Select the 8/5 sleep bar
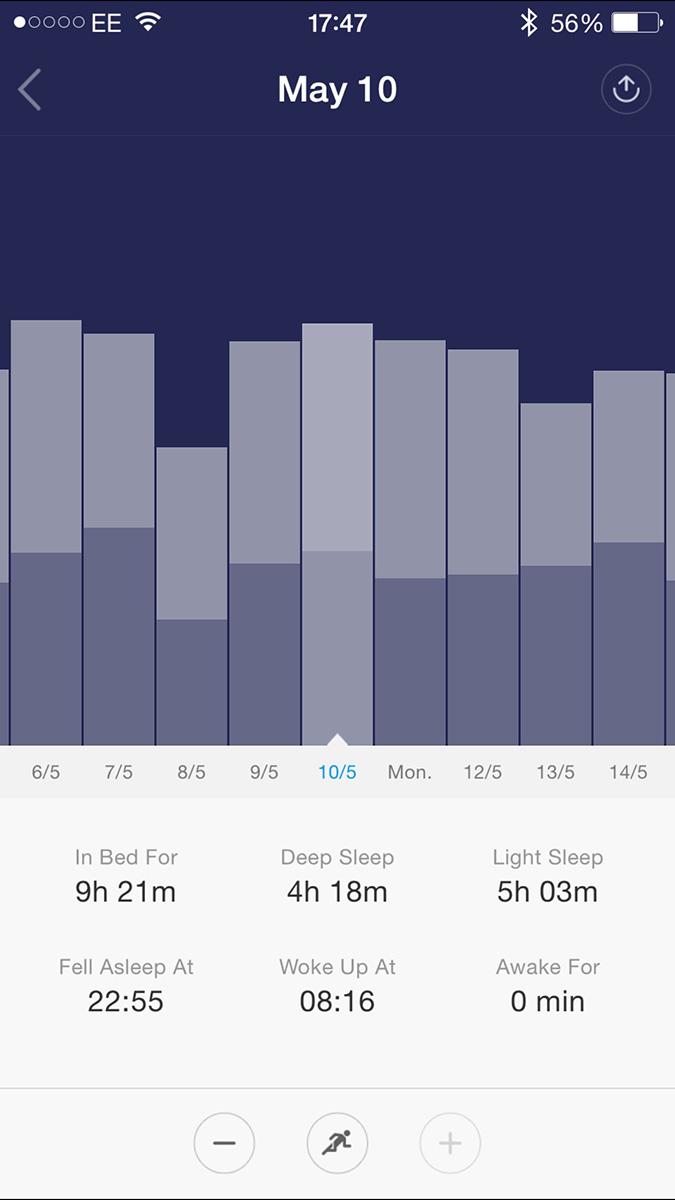 click(x=192, y=597)
